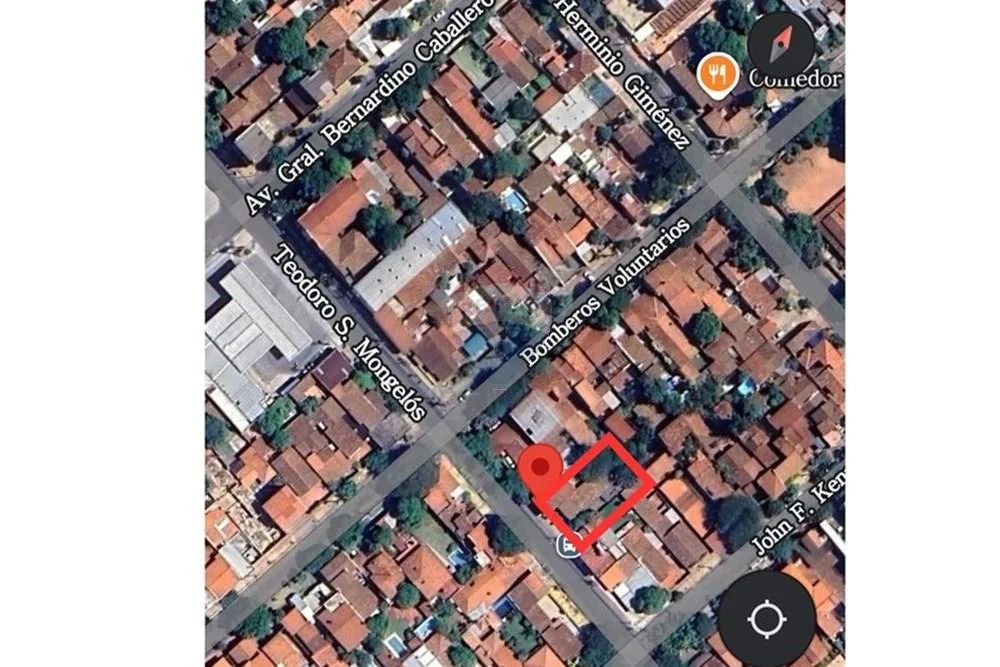1000x667 pixels.
Task: Center the map on my location
Action: [767, 618]
